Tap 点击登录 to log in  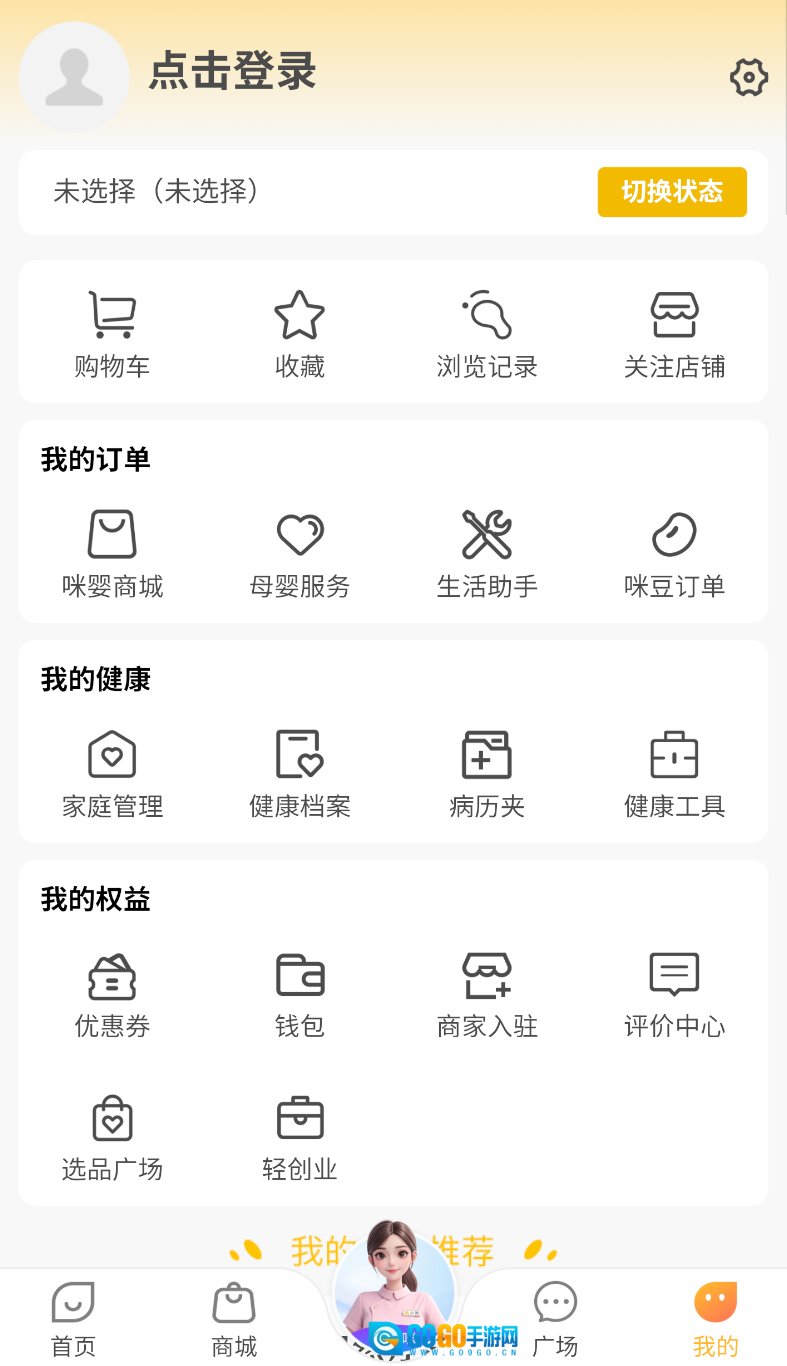tap(232, 73)
